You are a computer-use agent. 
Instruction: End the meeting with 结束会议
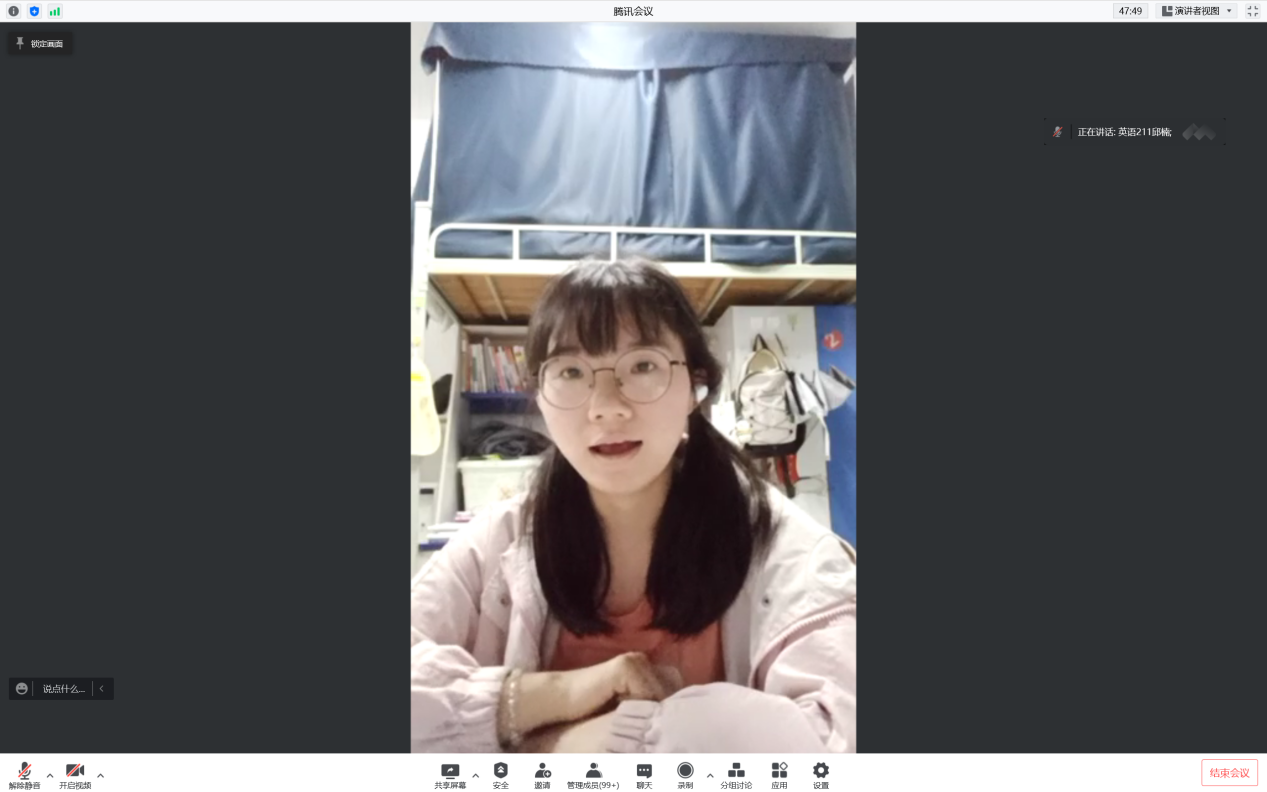coord(1229,773)
